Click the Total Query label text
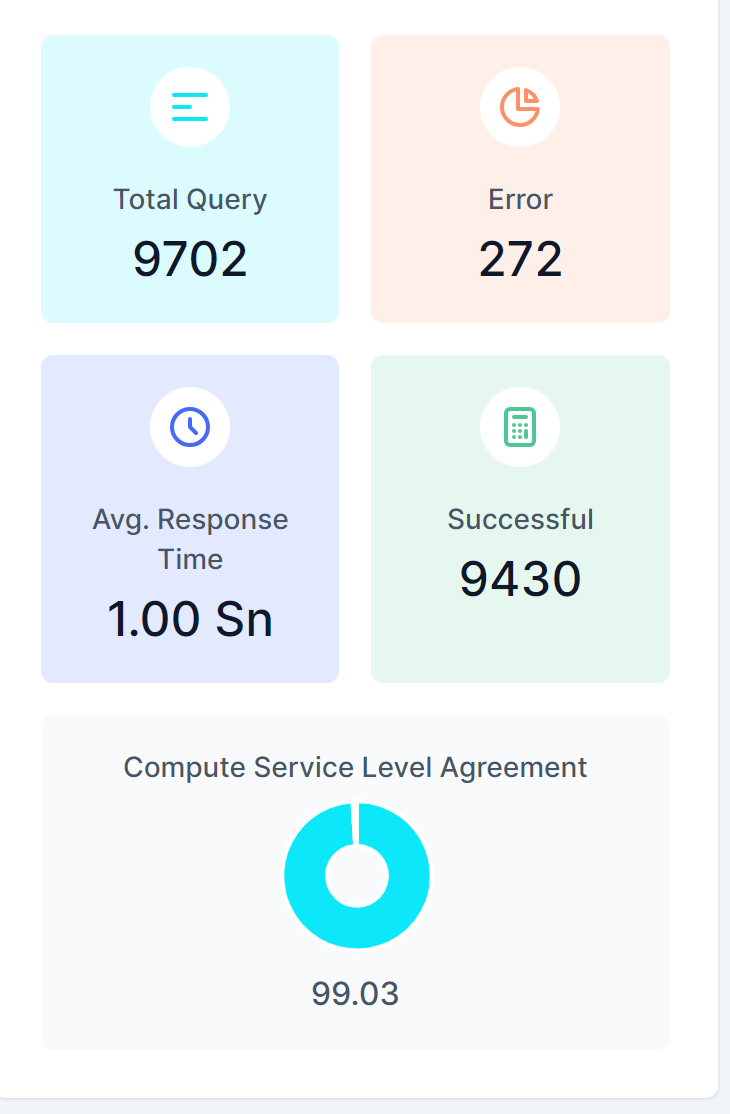Screen dimensions: 730x1114 tap(190, 199)
